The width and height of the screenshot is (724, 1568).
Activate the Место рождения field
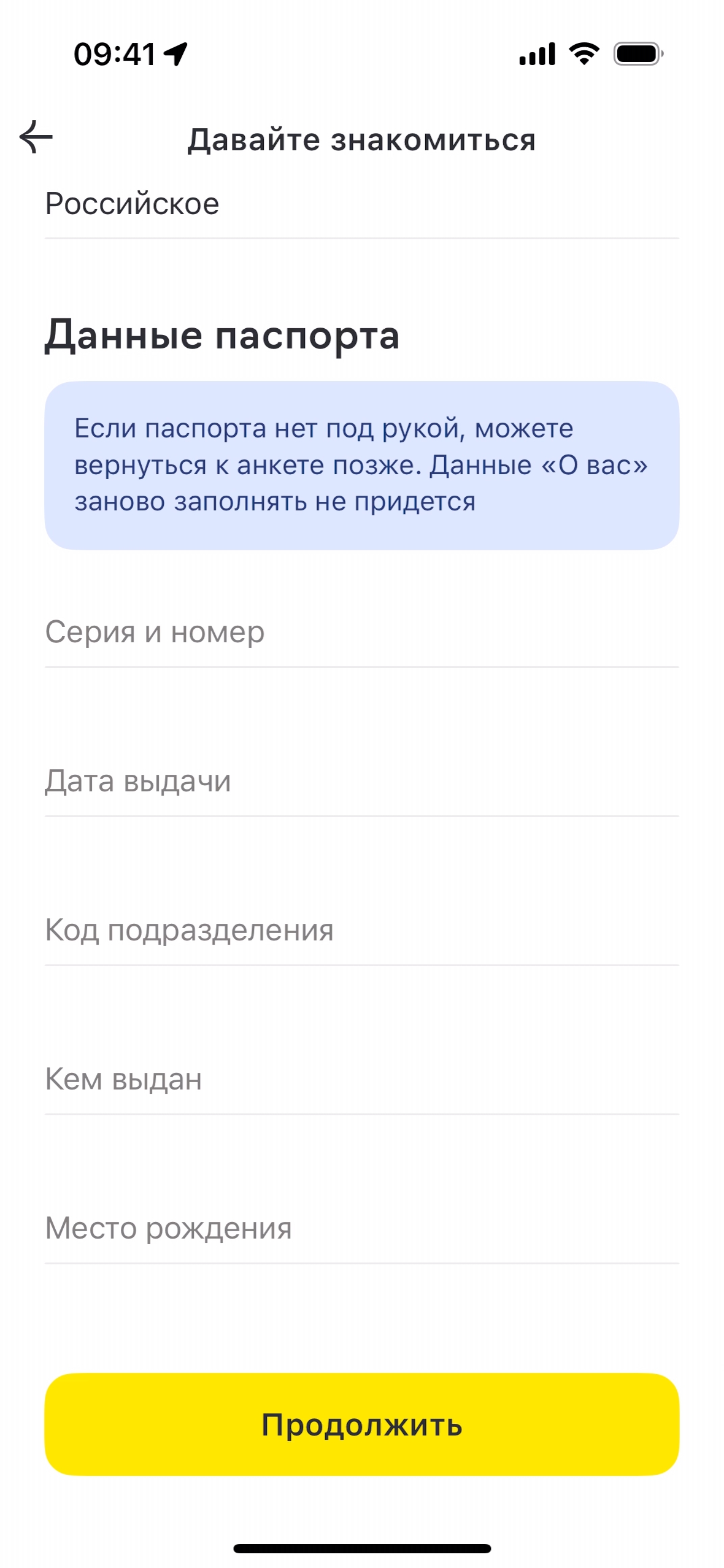[x=361, y=1229]
